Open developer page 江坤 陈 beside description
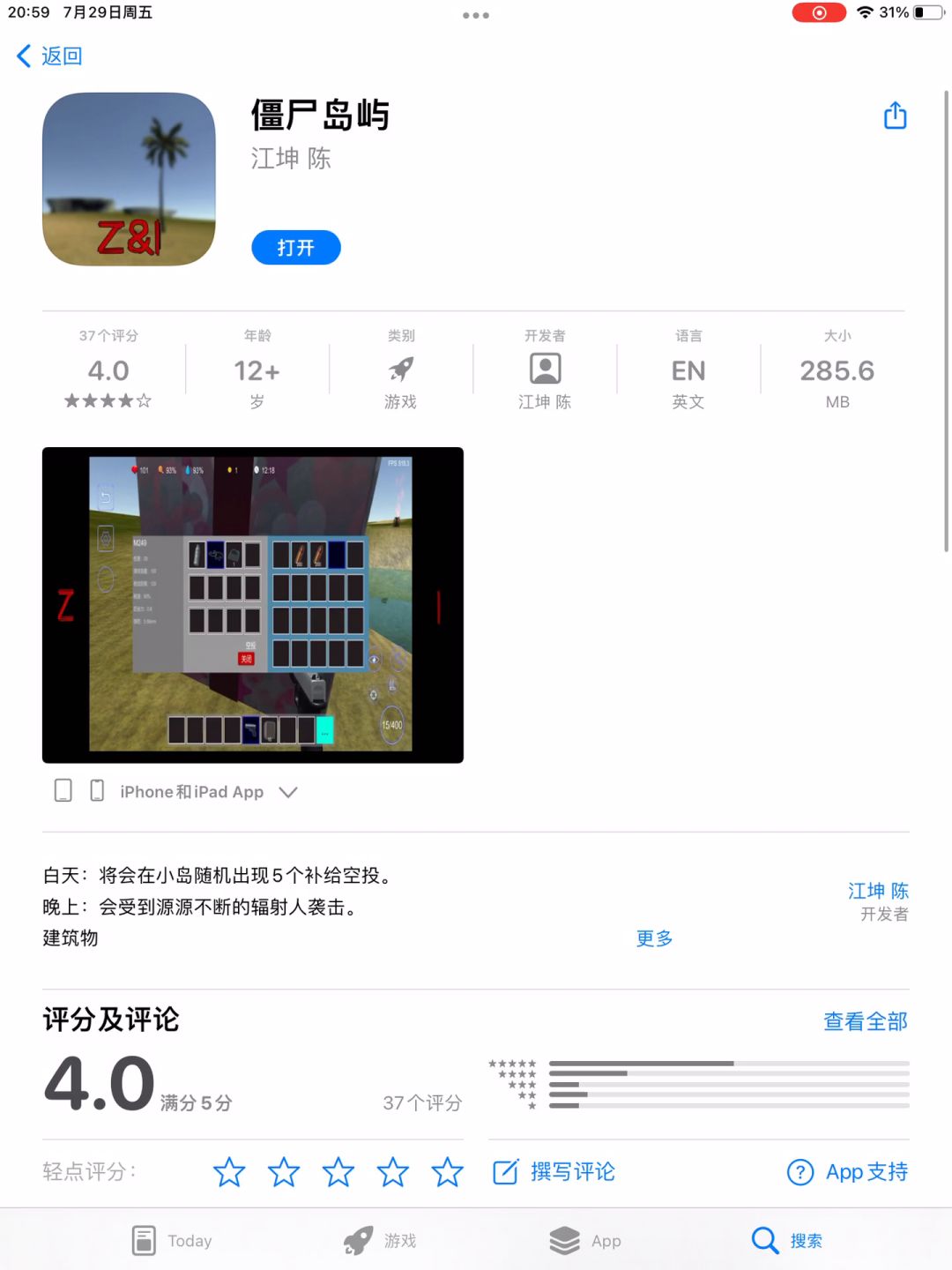This screenshot has height=1270, width=952. (x=877, y=892)
